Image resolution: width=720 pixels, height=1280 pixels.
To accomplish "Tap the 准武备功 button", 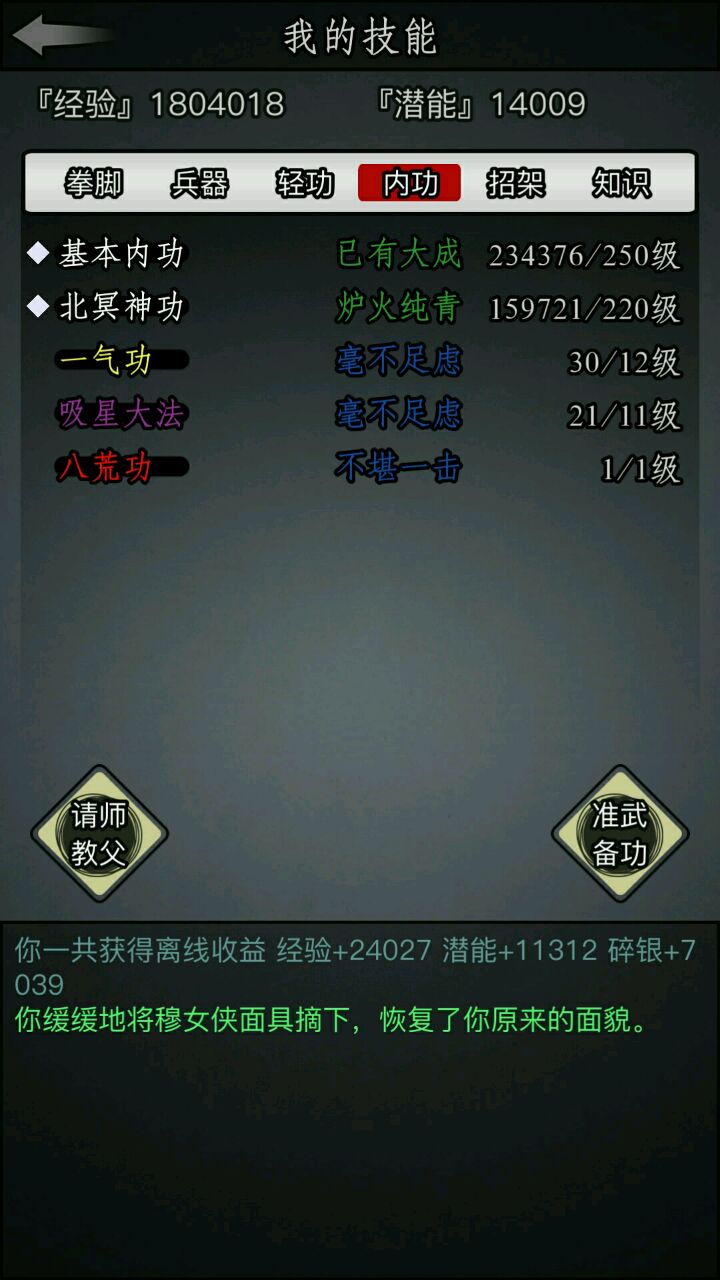I will [620, 834].
